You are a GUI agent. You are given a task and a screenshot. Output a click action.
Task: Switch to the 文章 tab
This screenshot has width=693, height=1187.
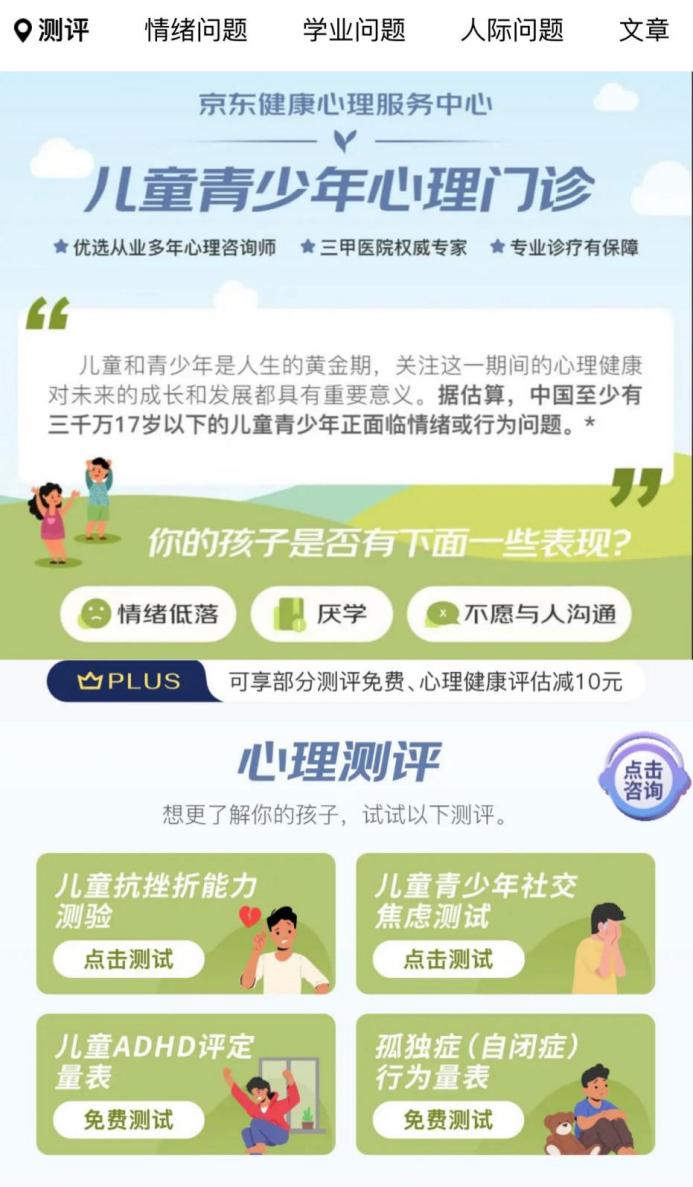(644, 30)
